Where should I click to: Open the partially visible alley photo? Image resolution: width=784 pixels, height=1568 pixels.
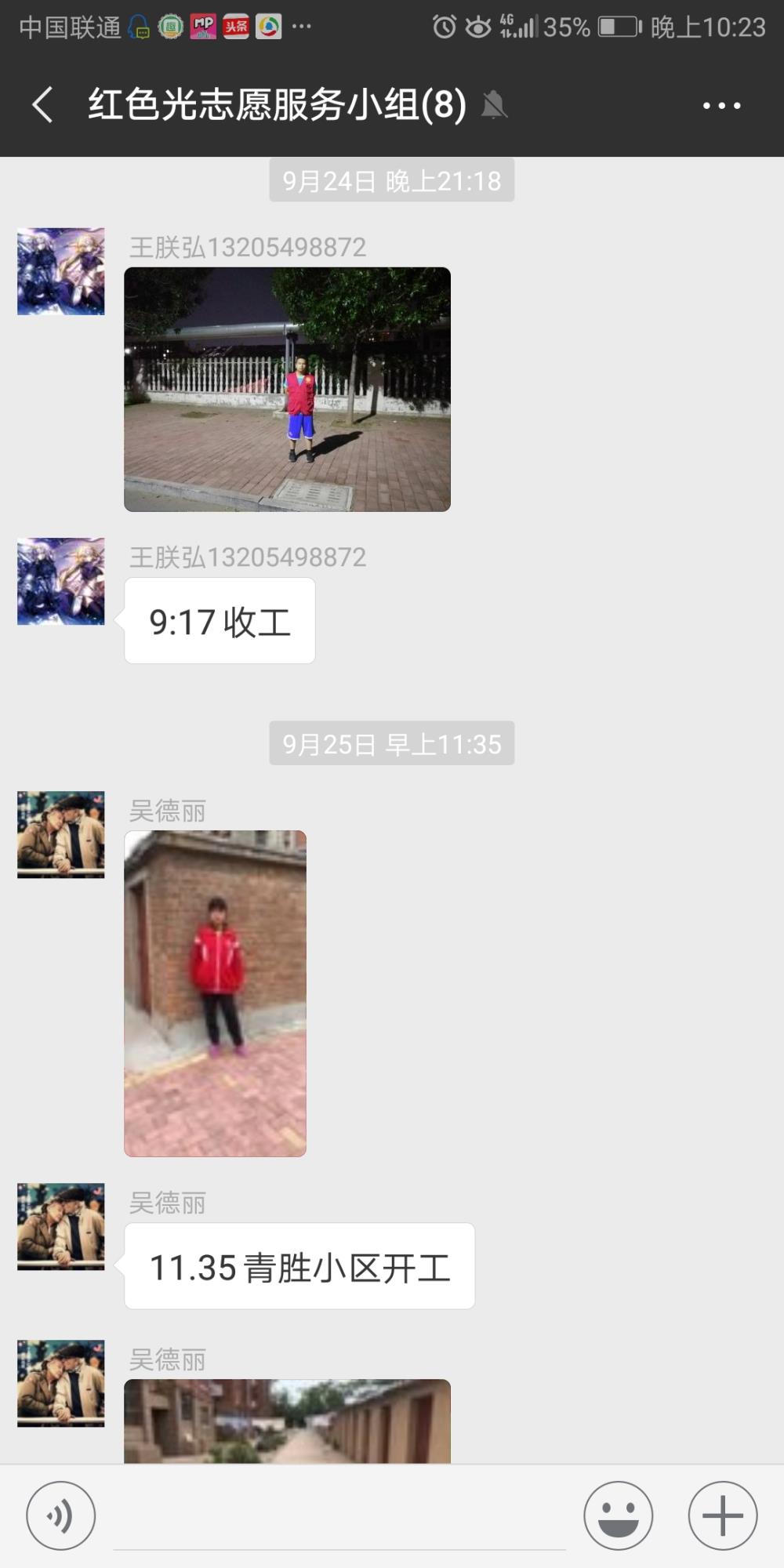coord(287,1421)
